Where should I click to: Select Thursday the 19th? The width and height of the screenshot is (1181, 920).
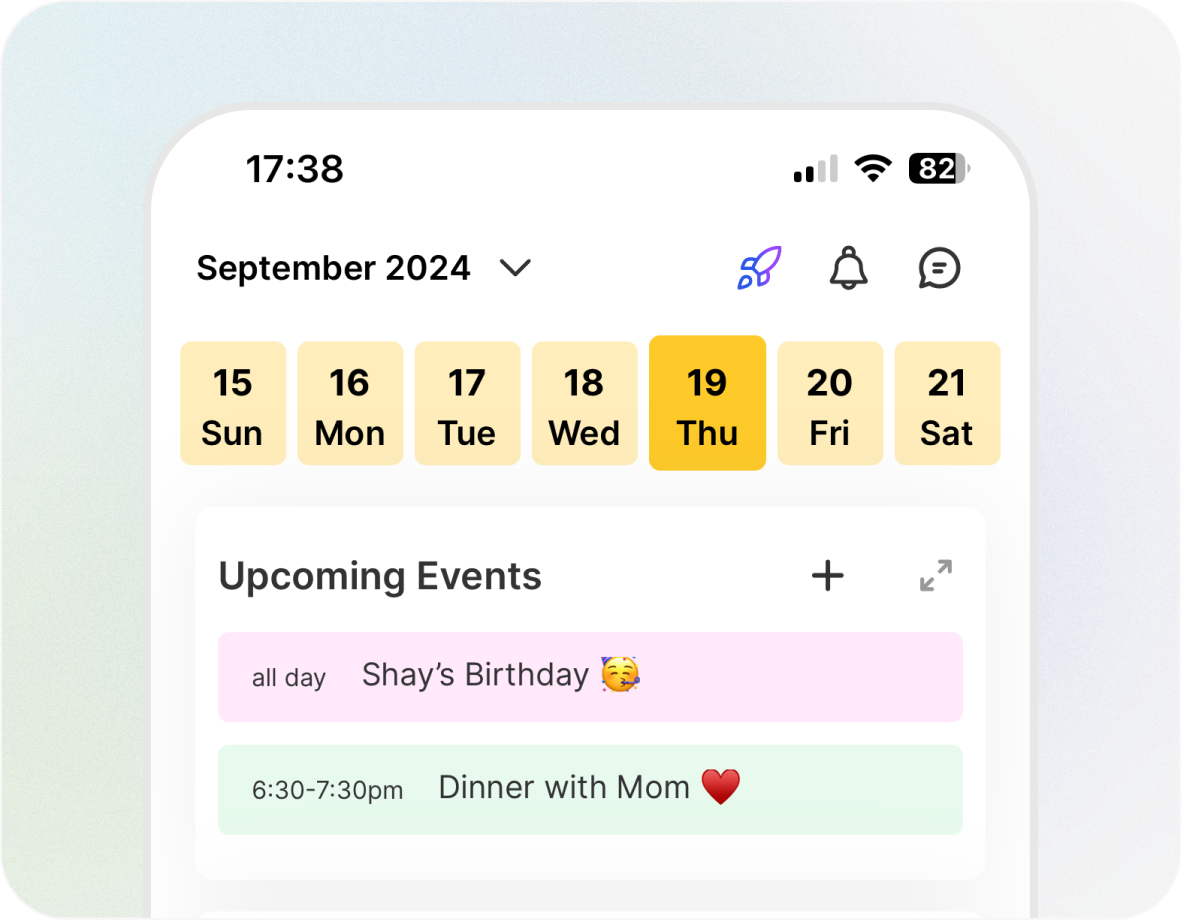pyautogui.click(x=707, y=404)
